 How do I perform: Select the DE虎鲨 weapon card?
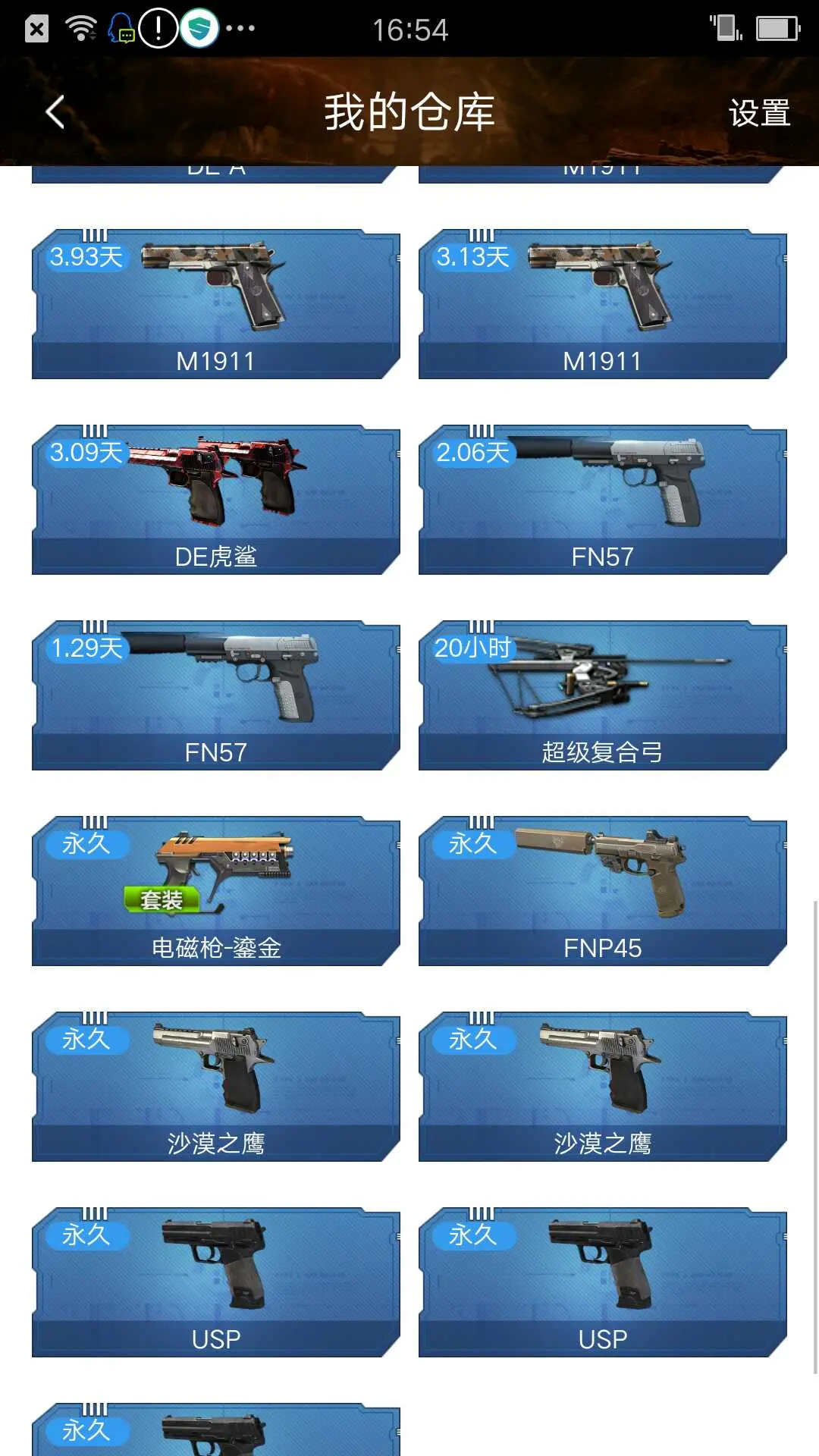tap(215, 500)
